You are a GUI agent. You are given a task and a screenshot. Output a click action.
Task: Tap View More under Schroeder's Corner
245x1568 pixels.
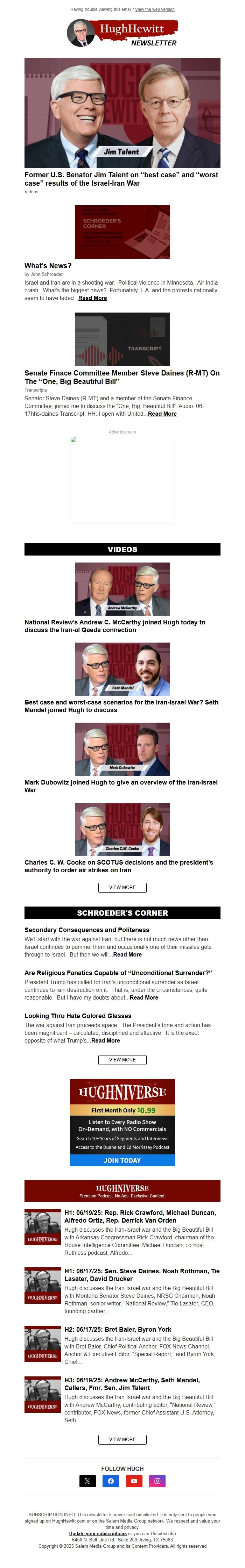[122, 1060]
